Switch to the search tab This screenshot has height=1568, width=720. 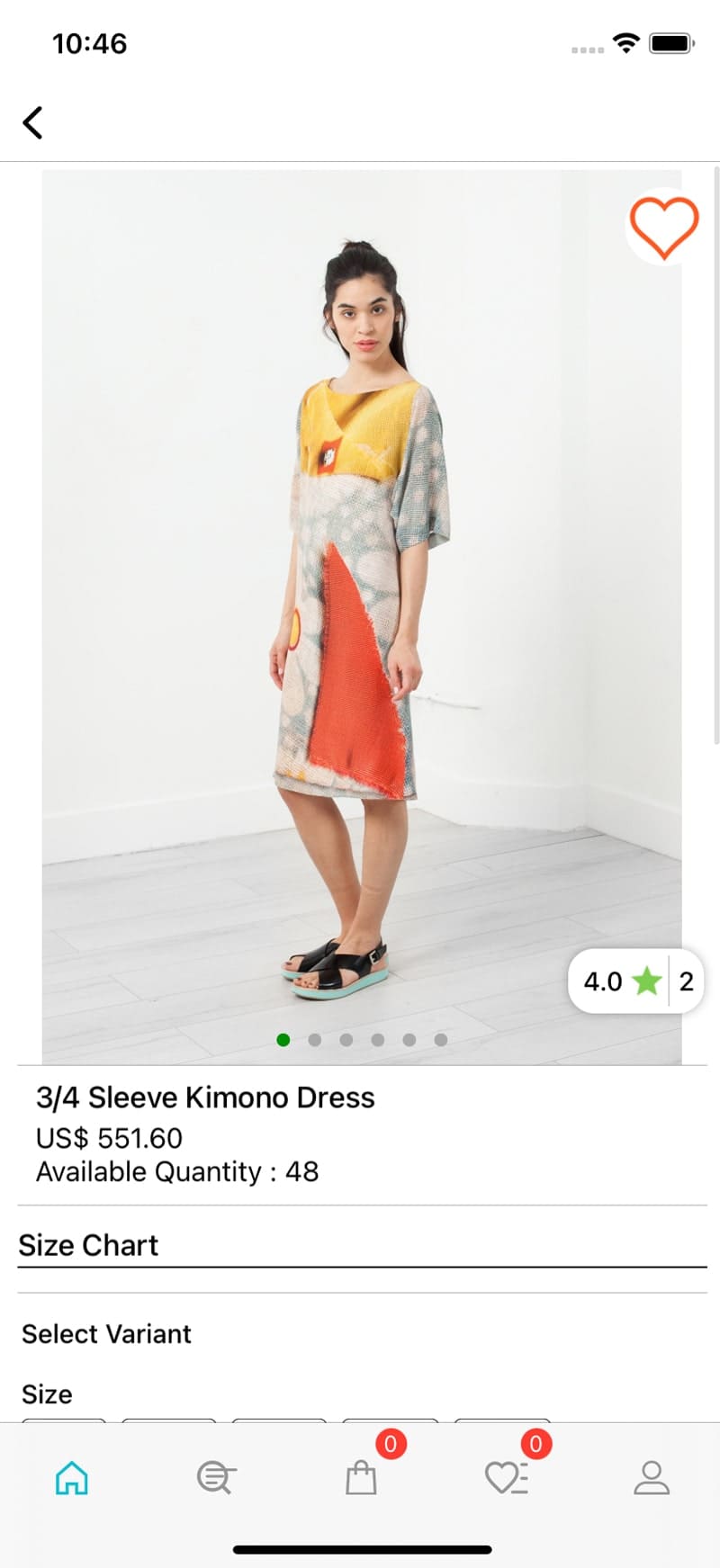216,1477
